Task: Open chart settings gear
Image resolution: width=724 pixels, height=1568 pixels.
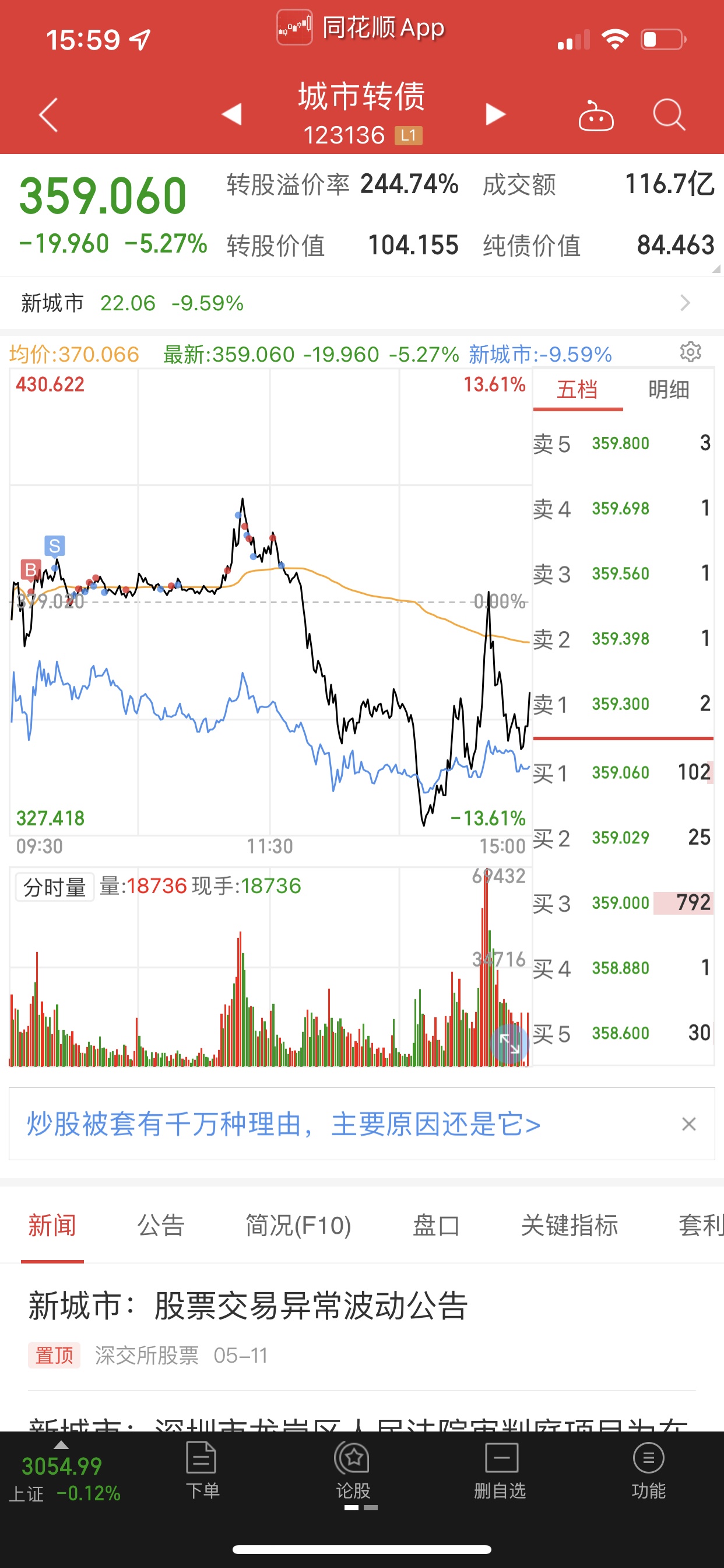Action: pos(691,352)
